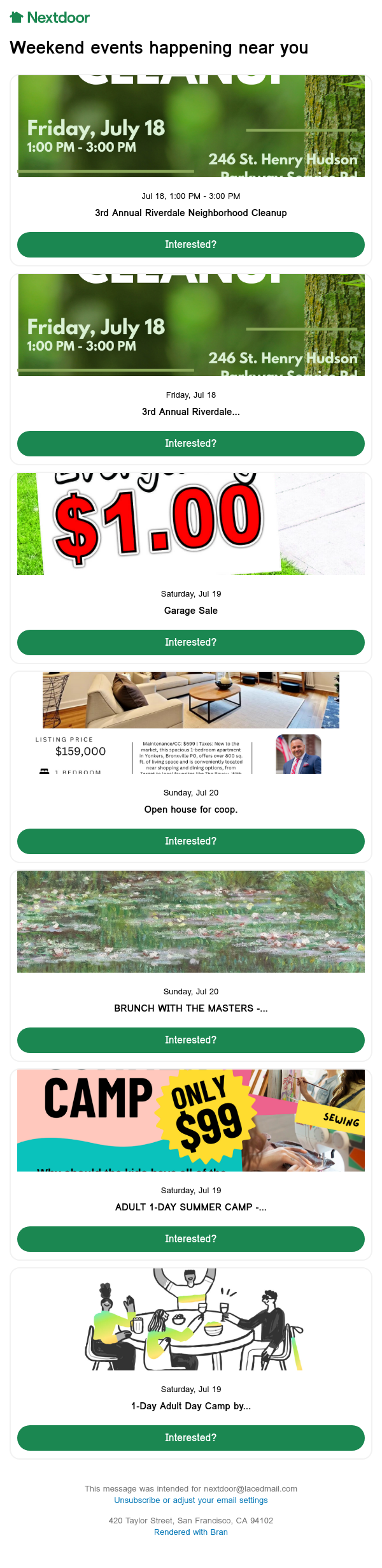Viewport: 382px width, 1568px height.
Task: Open the 1-Day Adult Day Camp illustration
Action: click(191, 1319)
